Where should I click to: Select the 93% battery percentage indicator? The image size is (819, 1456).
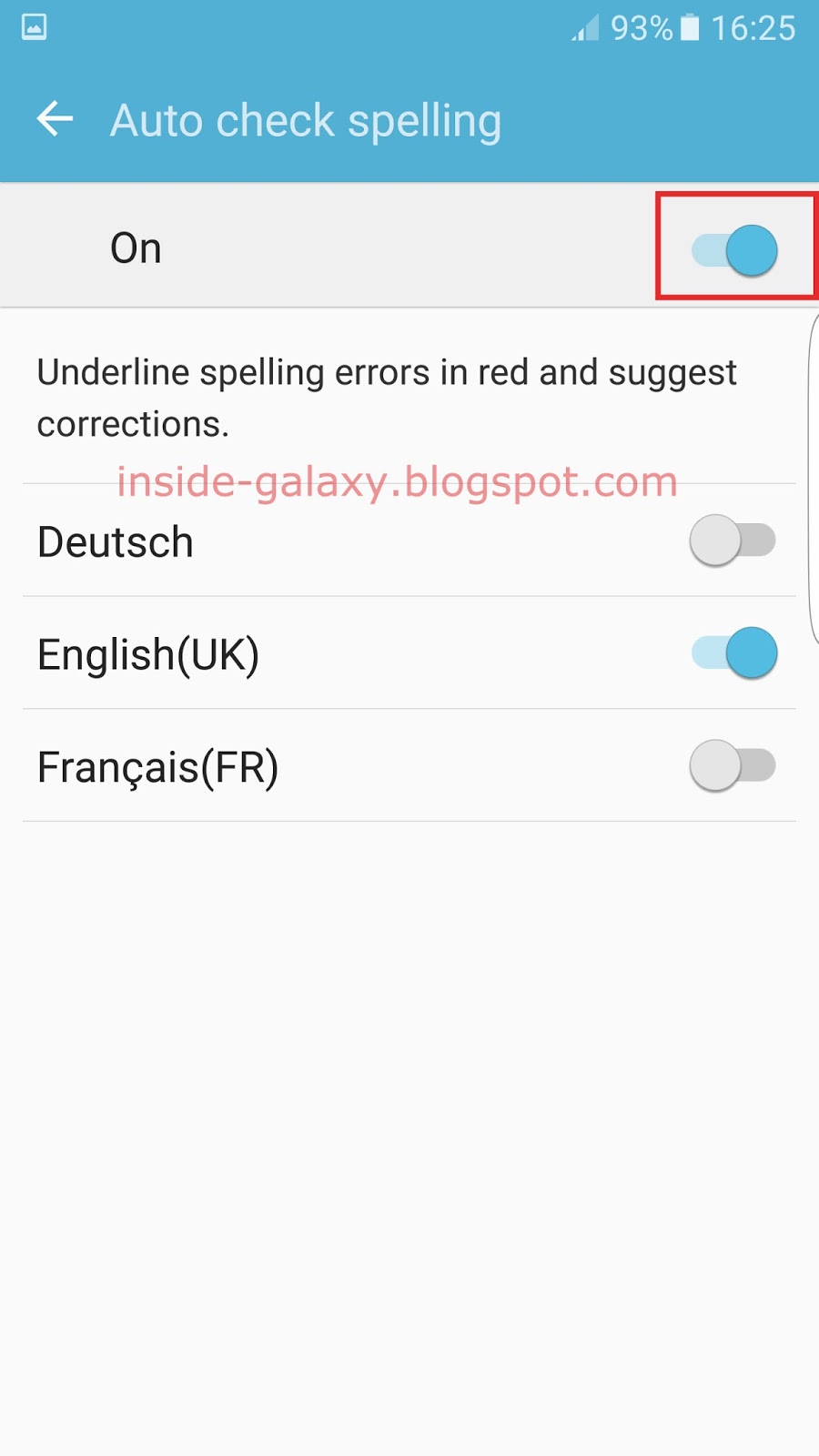[642, 27]
